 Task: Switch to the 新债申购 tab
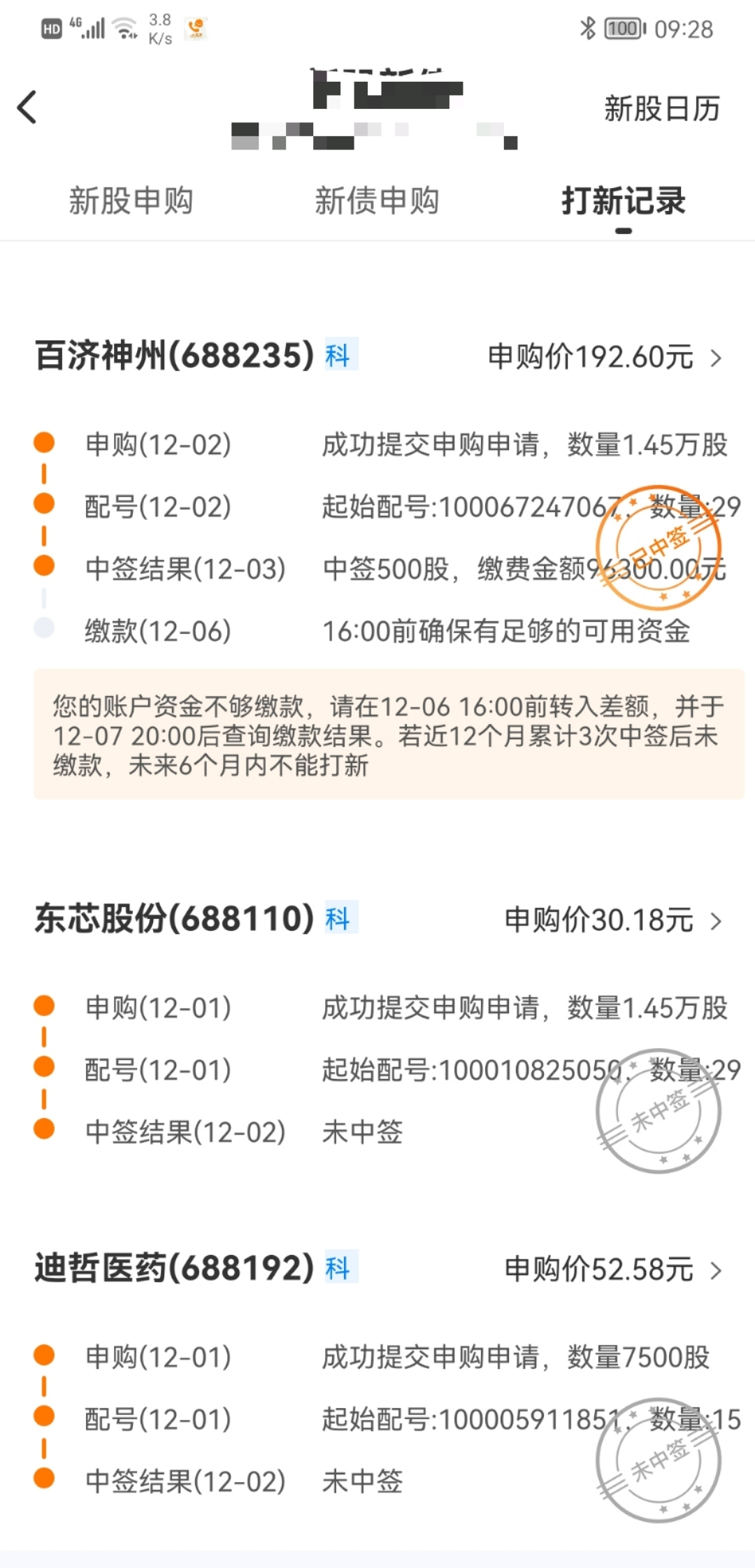point(377,201)
